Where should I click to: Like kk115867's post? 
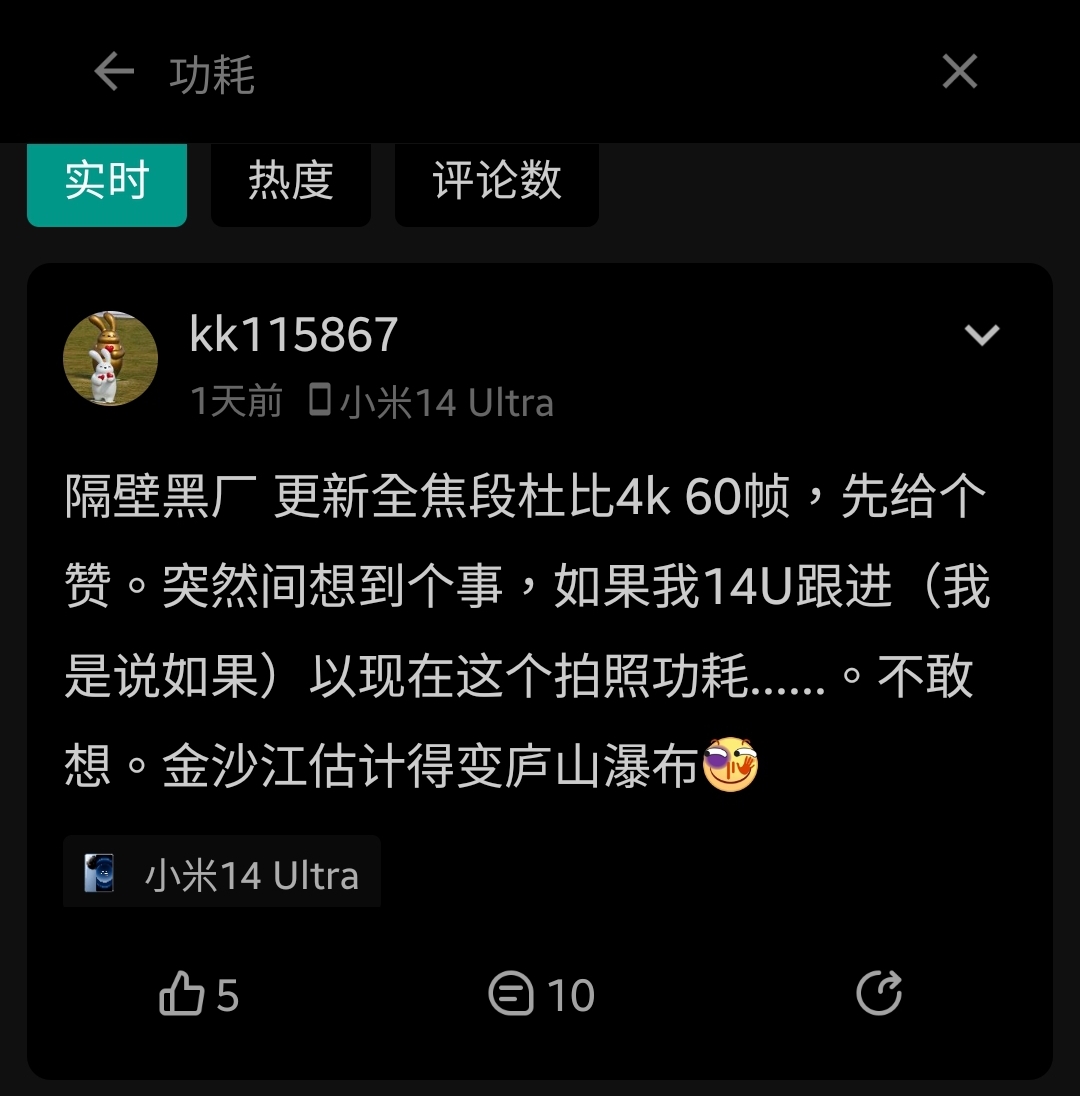[199, 994]
